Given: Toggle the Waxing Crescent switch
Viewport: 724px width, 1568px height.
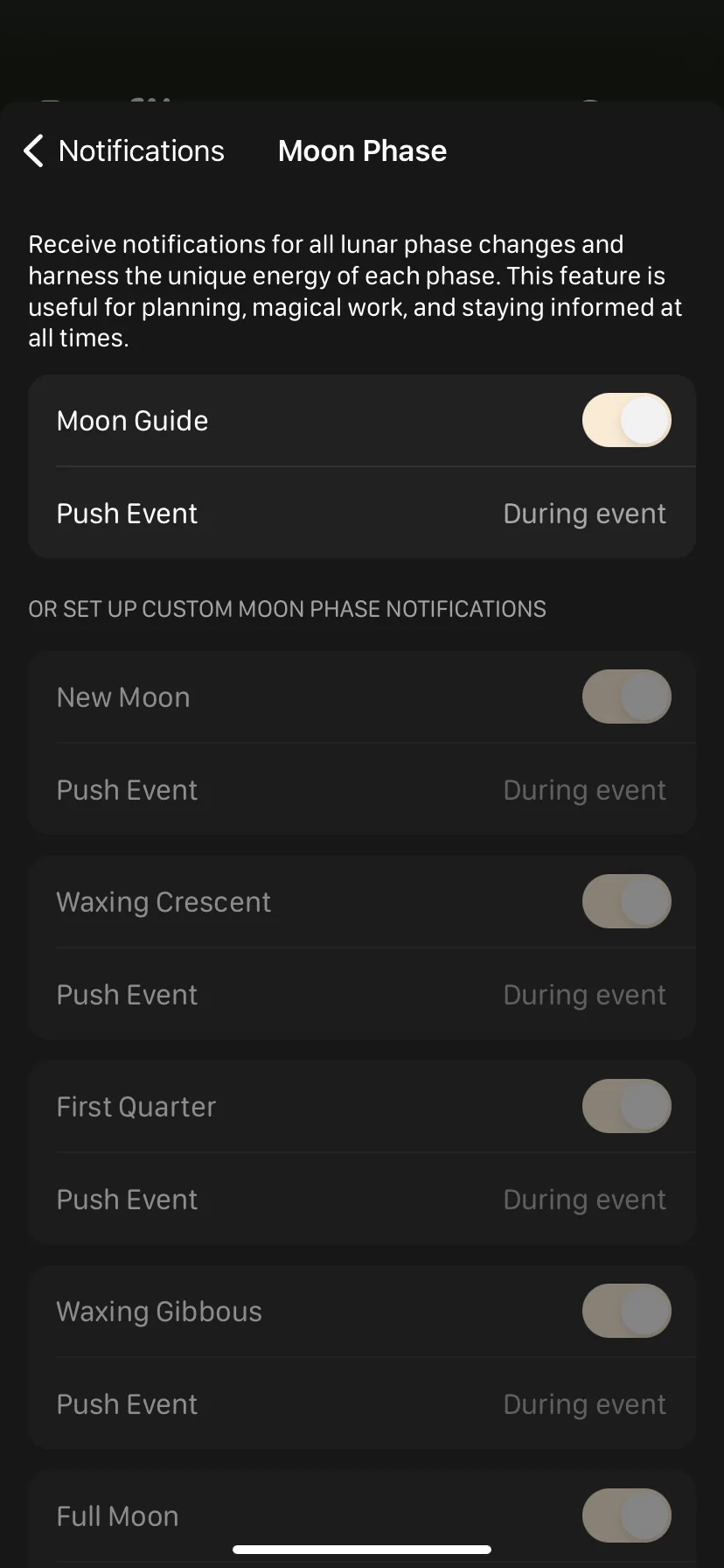Looking at the screenshot, I should coord(626,901).
